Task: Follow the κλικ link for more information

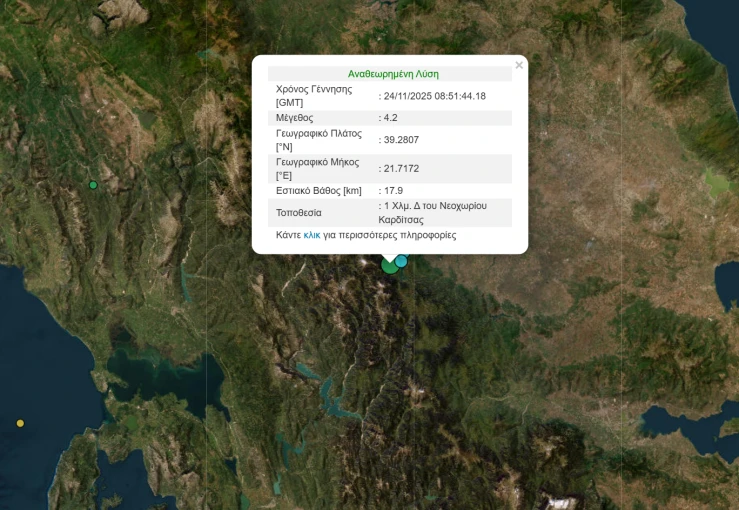Action: click(x=312, y=235)
